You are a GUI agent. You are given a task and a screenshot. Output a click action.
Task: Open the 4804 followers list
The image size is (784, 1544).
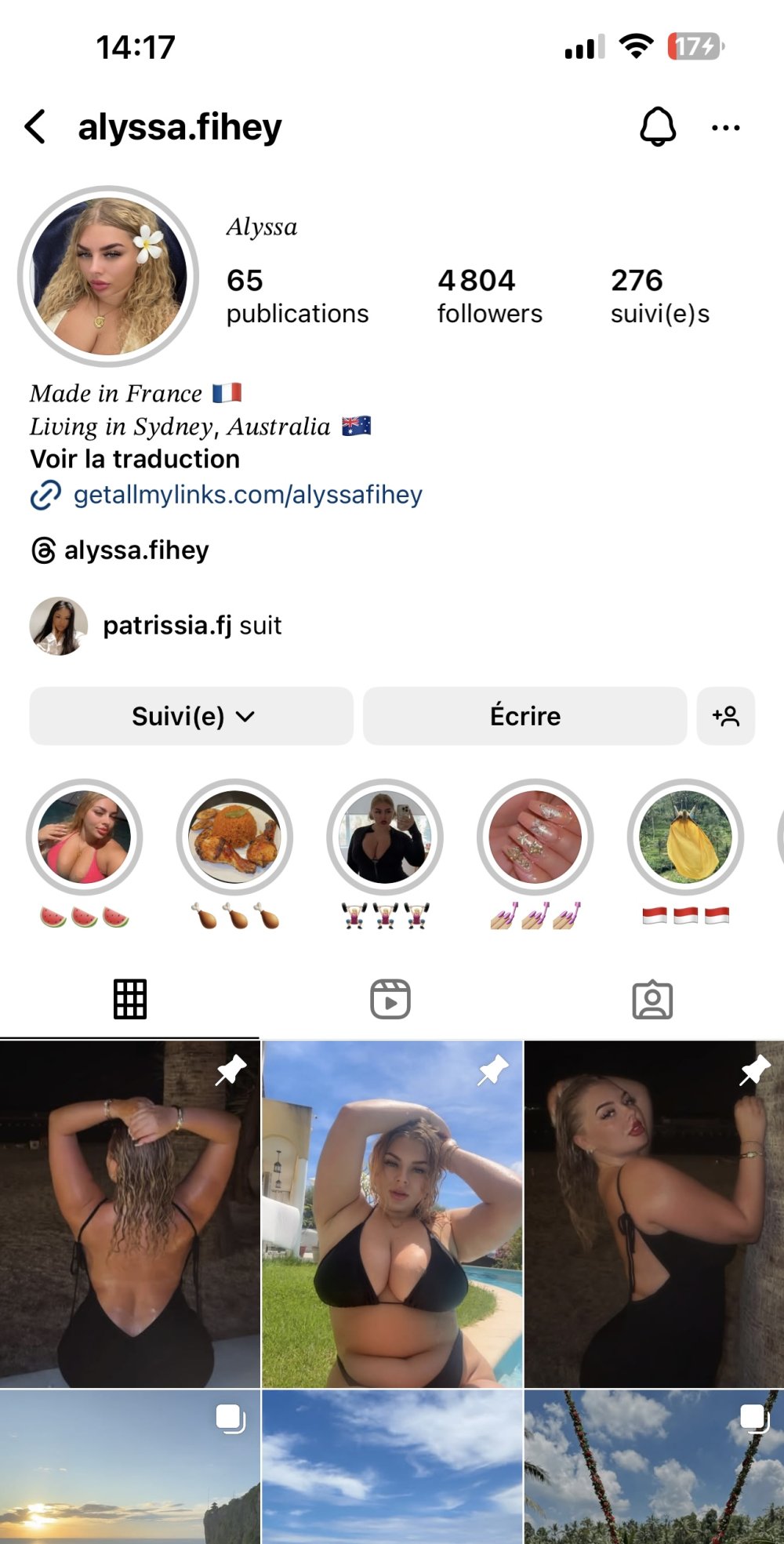(489, 296)
